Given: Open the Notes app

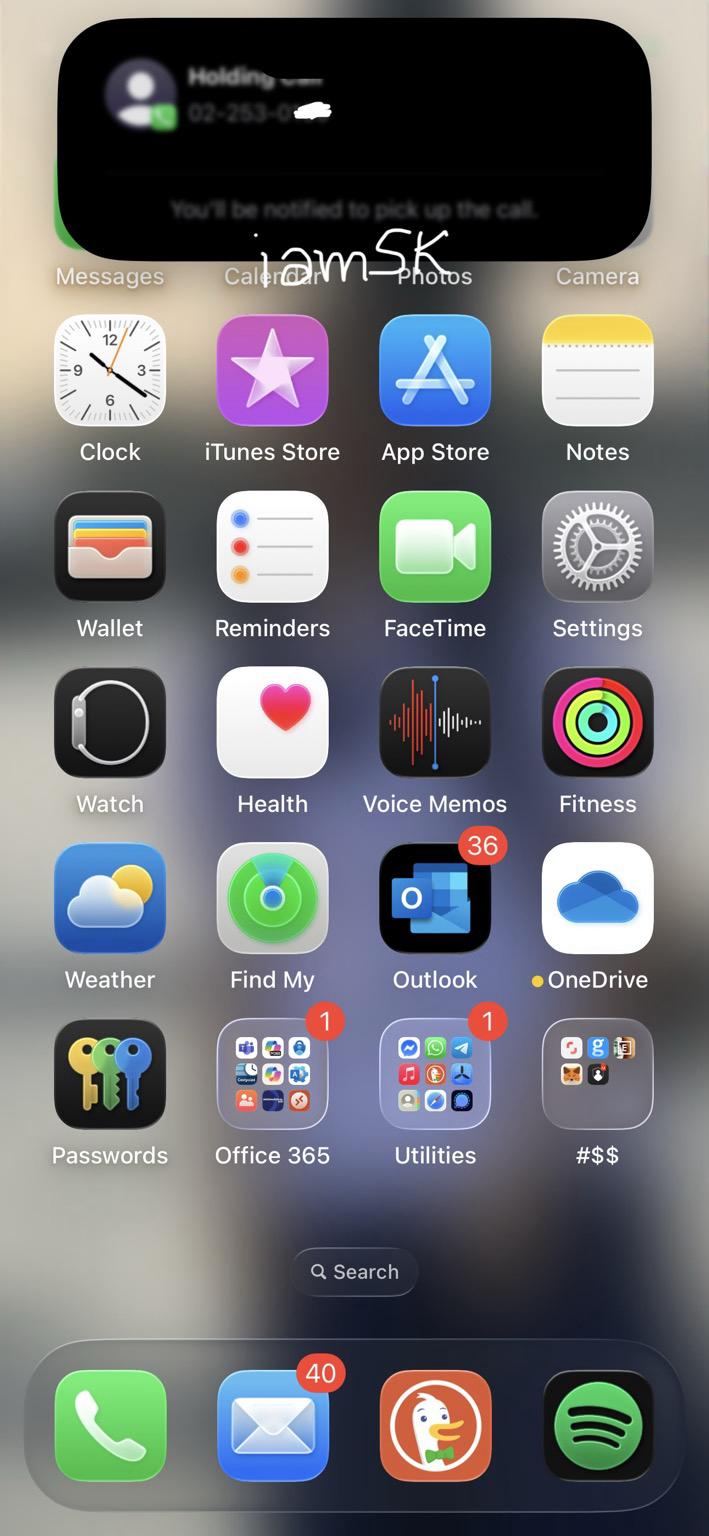Looking at the screenshot, I should point(598,371).
